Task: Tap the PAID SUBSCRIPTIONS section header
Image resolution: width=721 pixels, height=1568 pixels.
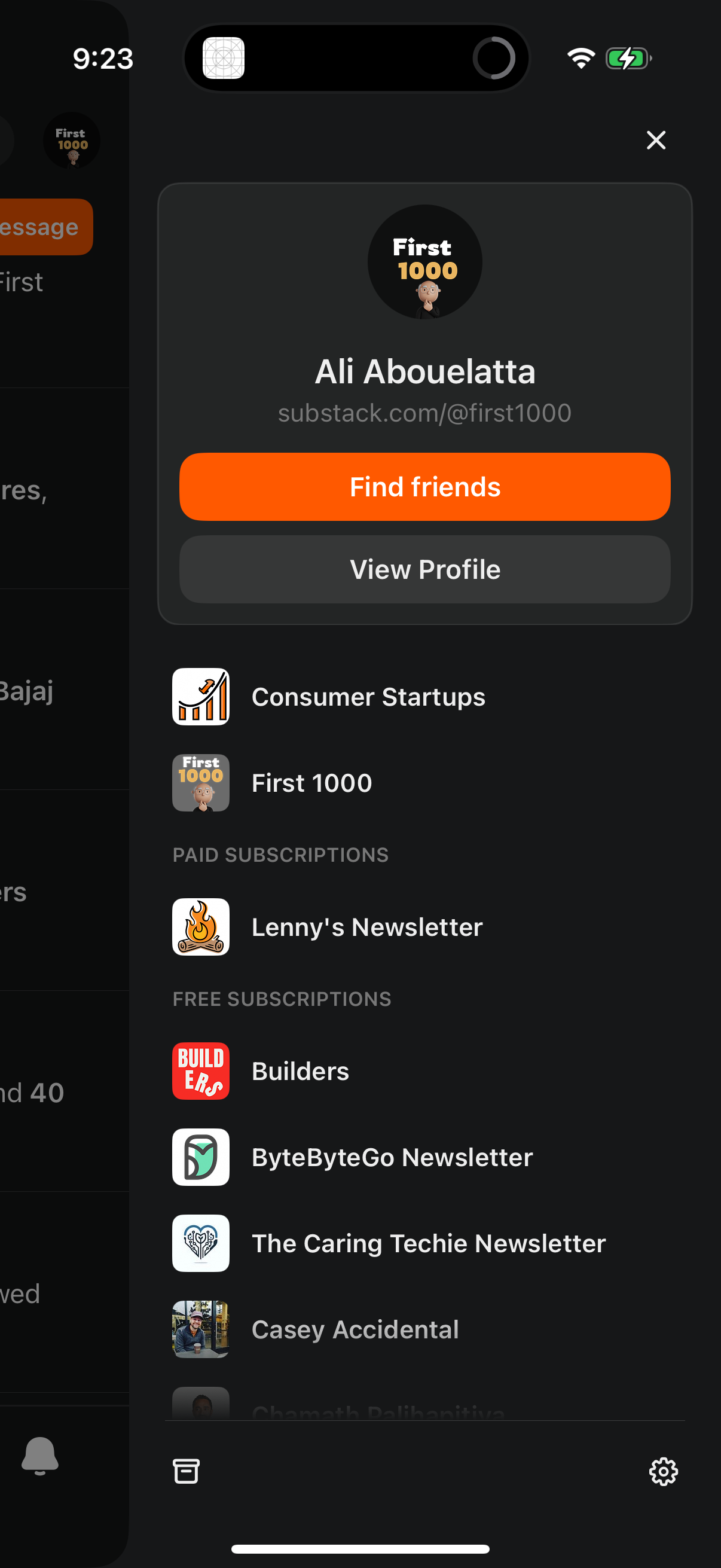Action: [x=280, y=855]
